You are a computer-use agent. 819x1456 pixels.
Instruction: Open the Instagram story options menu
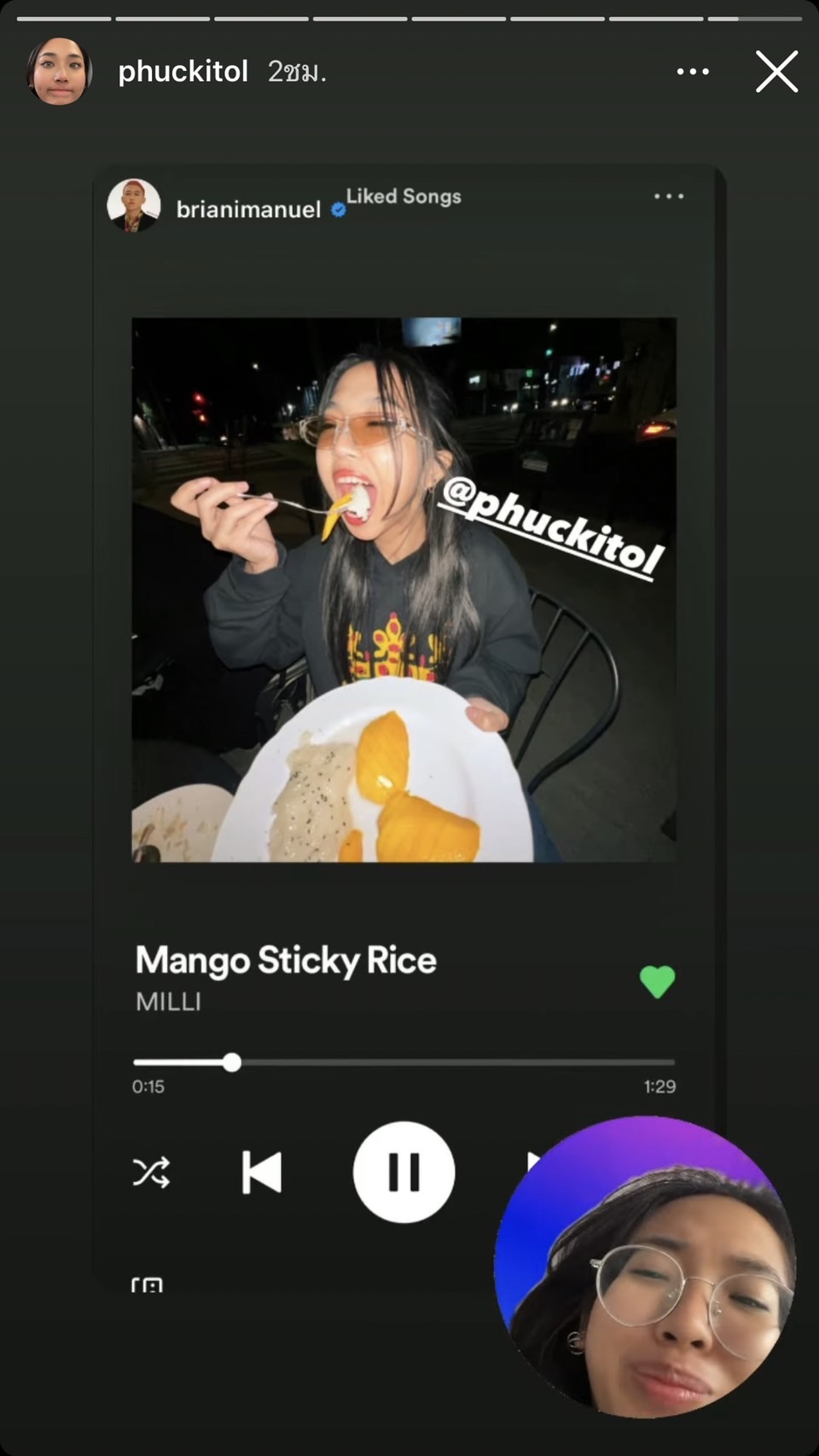point(693,73)
